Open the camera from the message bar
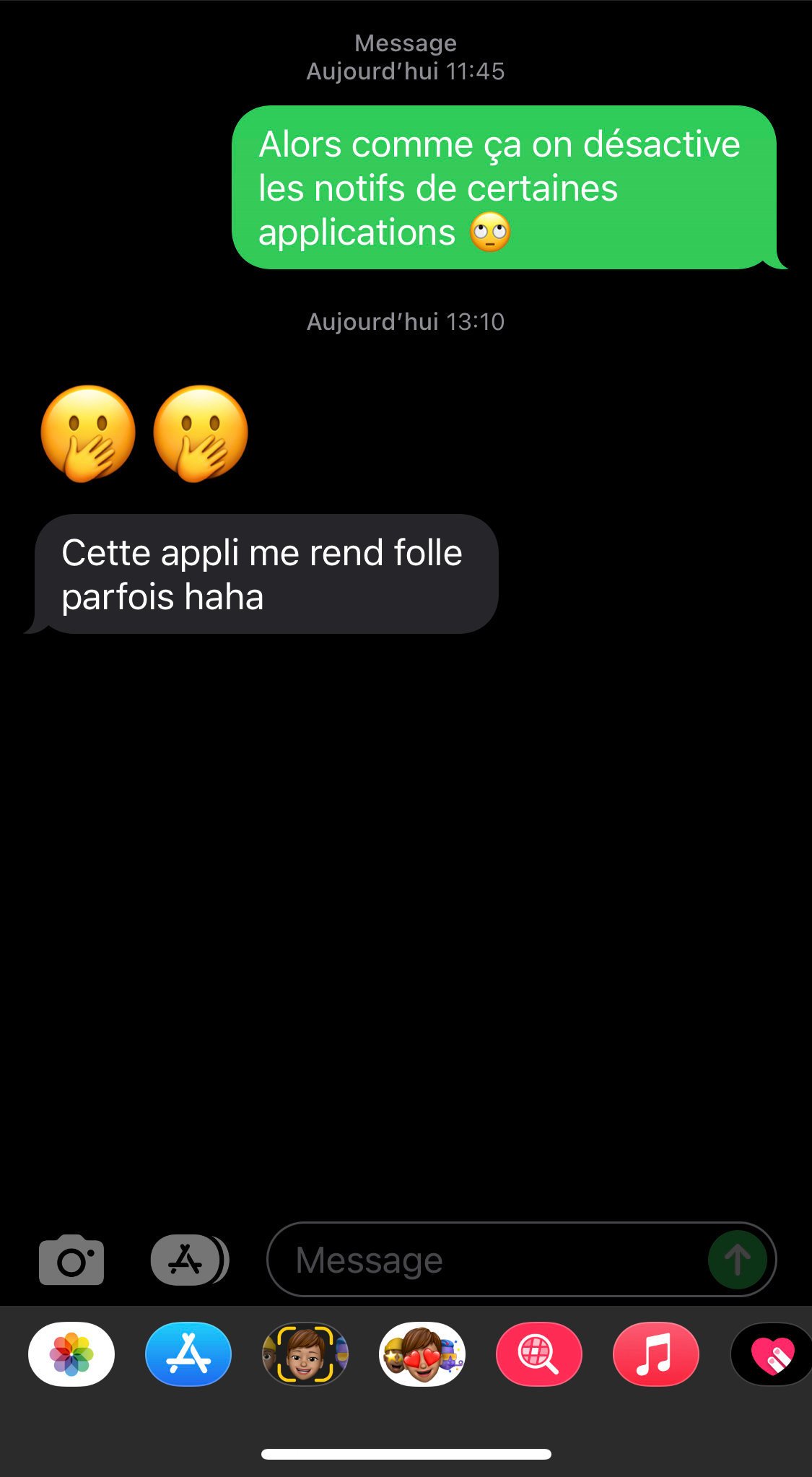Image resolution: width=812 pixels, height=1477 pixels. tap(71, 1260)
